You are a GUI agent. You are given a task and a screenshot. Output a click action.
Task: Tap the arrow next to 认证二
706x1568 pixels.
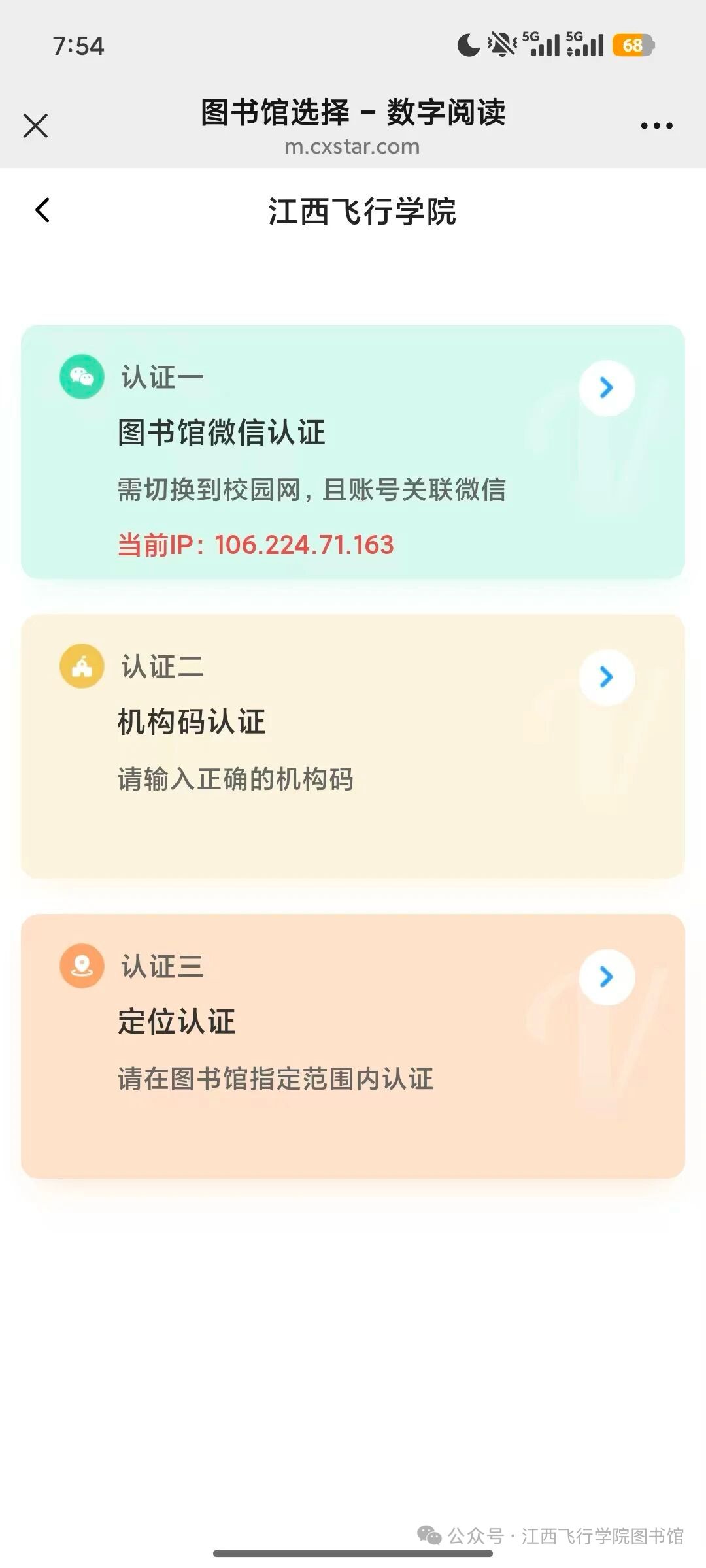pos(607,677)
